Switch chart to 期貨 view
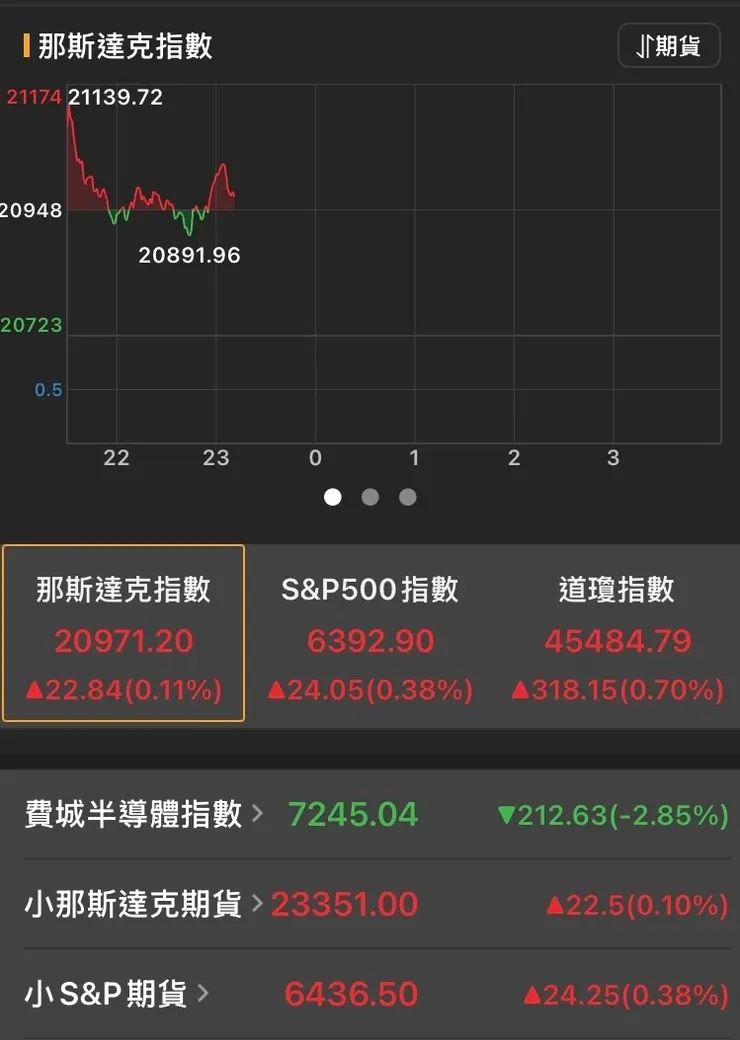The image size is (740, 1040). 668,46
